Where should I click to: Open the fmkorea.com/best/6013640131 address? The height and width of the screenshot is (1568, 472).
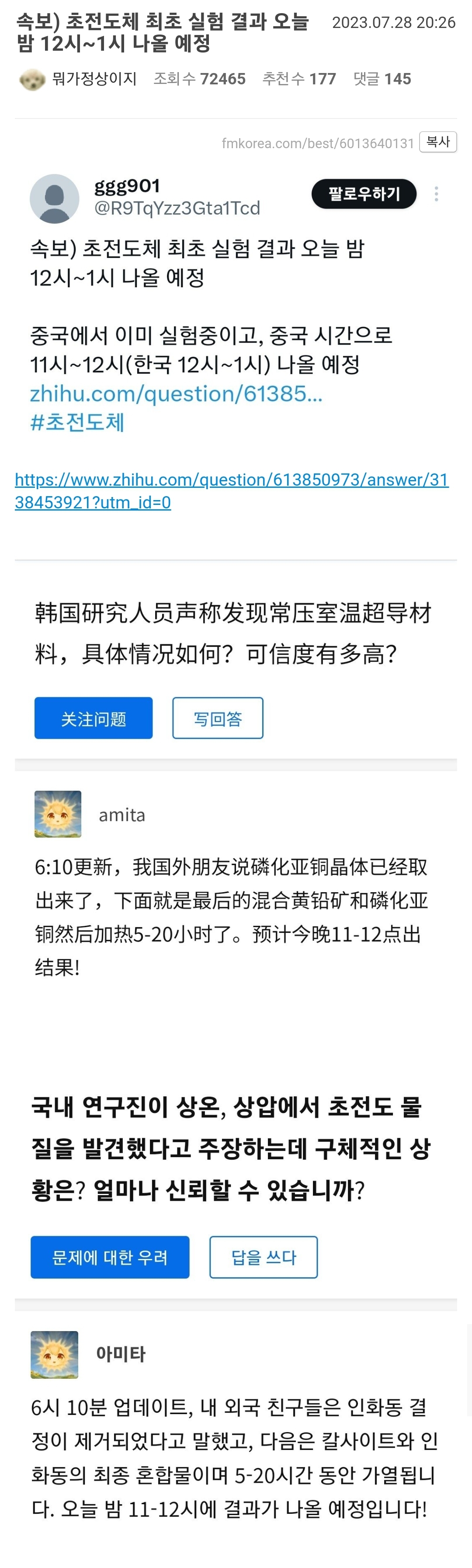[317, 143]
